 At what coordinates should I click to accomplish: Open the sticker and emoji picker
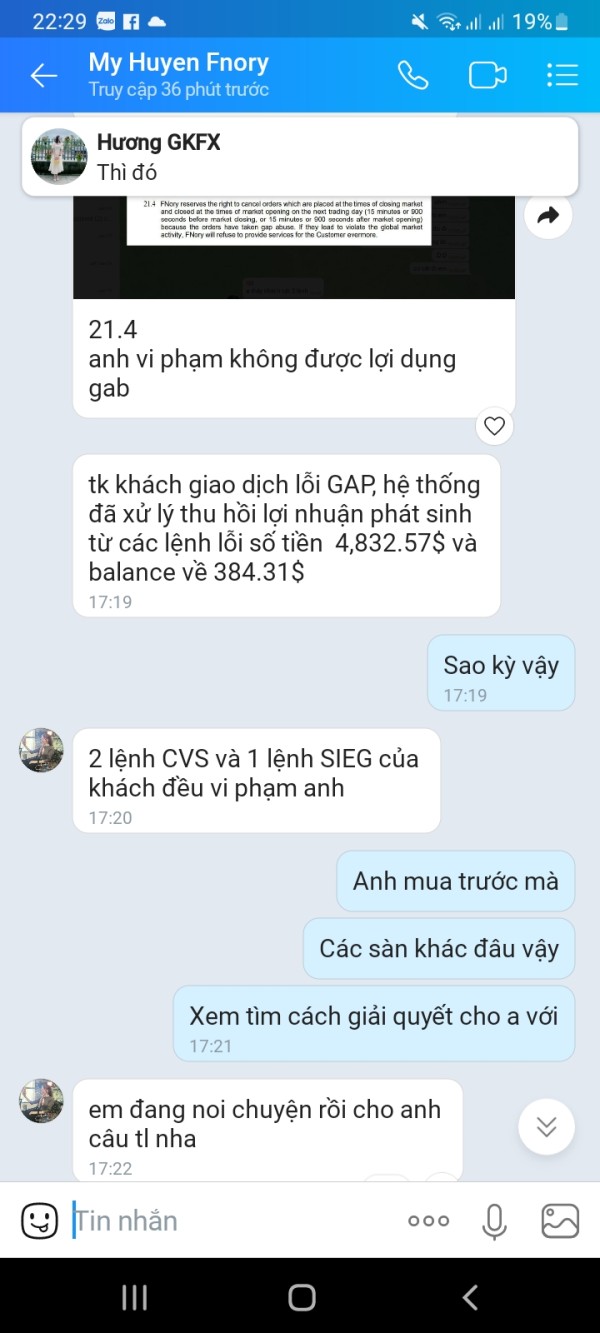40,1220
